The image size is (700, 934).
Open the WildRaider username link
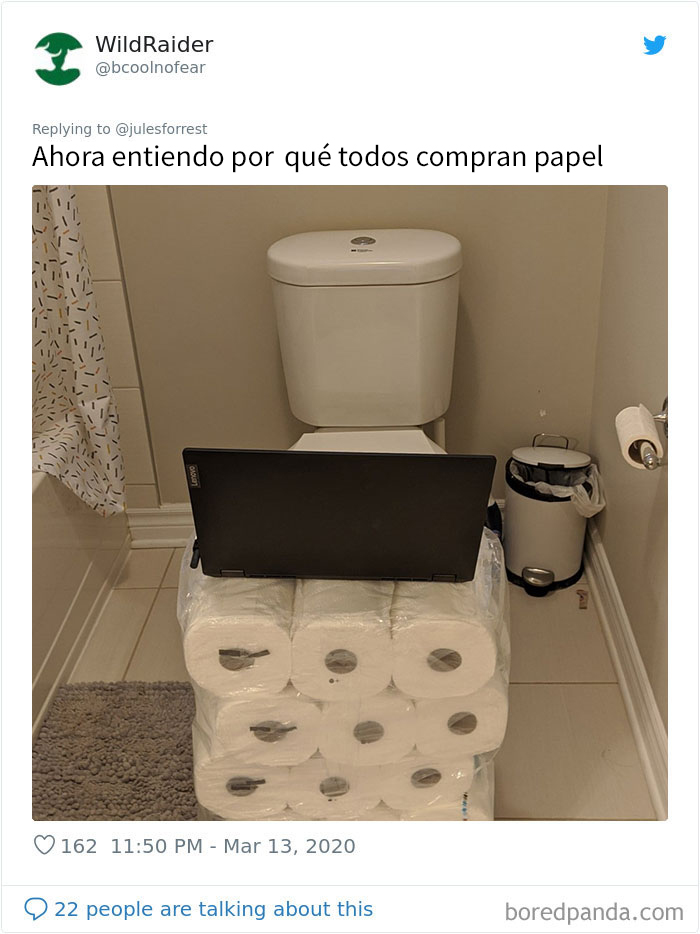point(153,45)
